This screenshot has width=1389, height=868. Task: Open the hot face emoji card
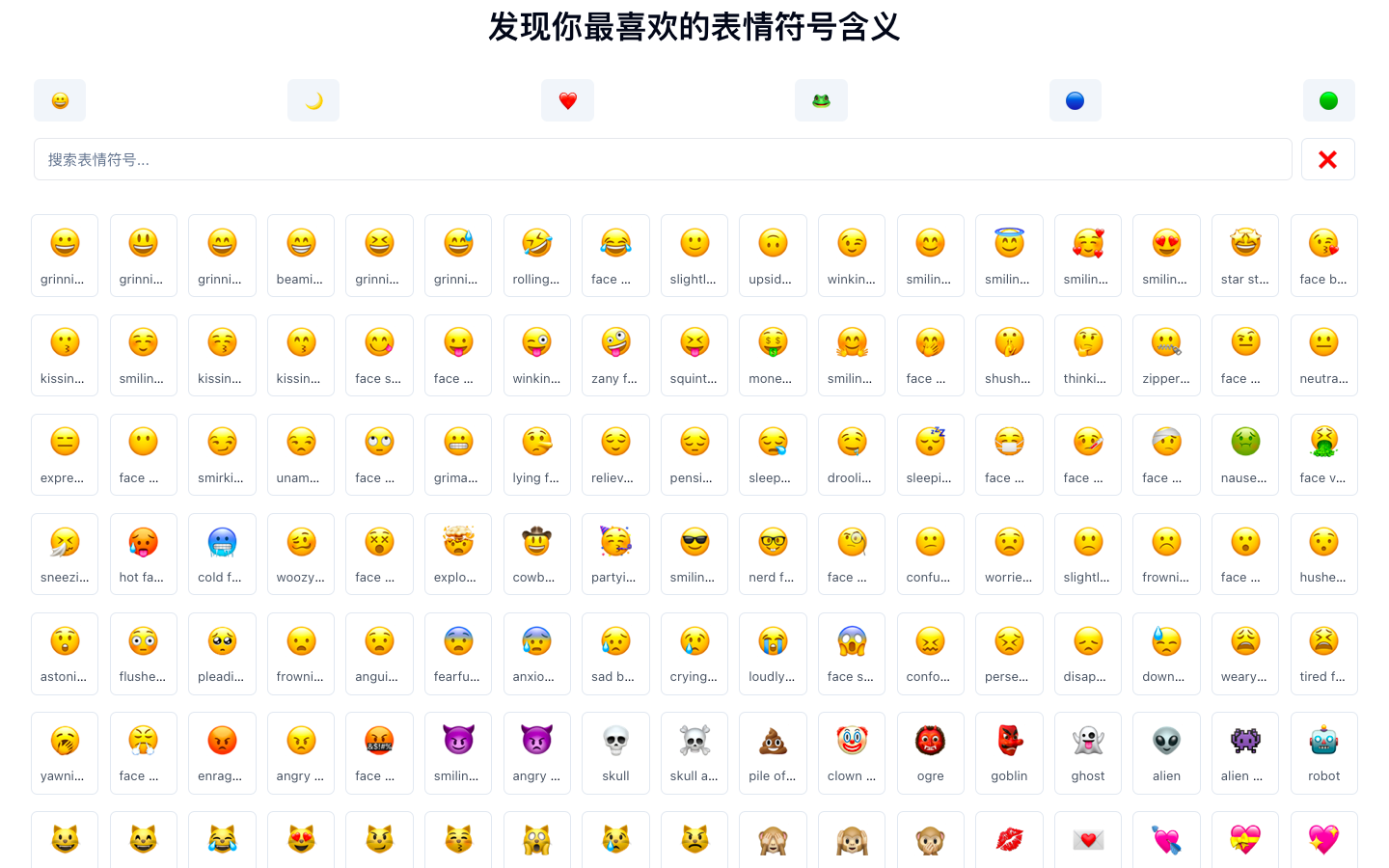tap(143, 554)
